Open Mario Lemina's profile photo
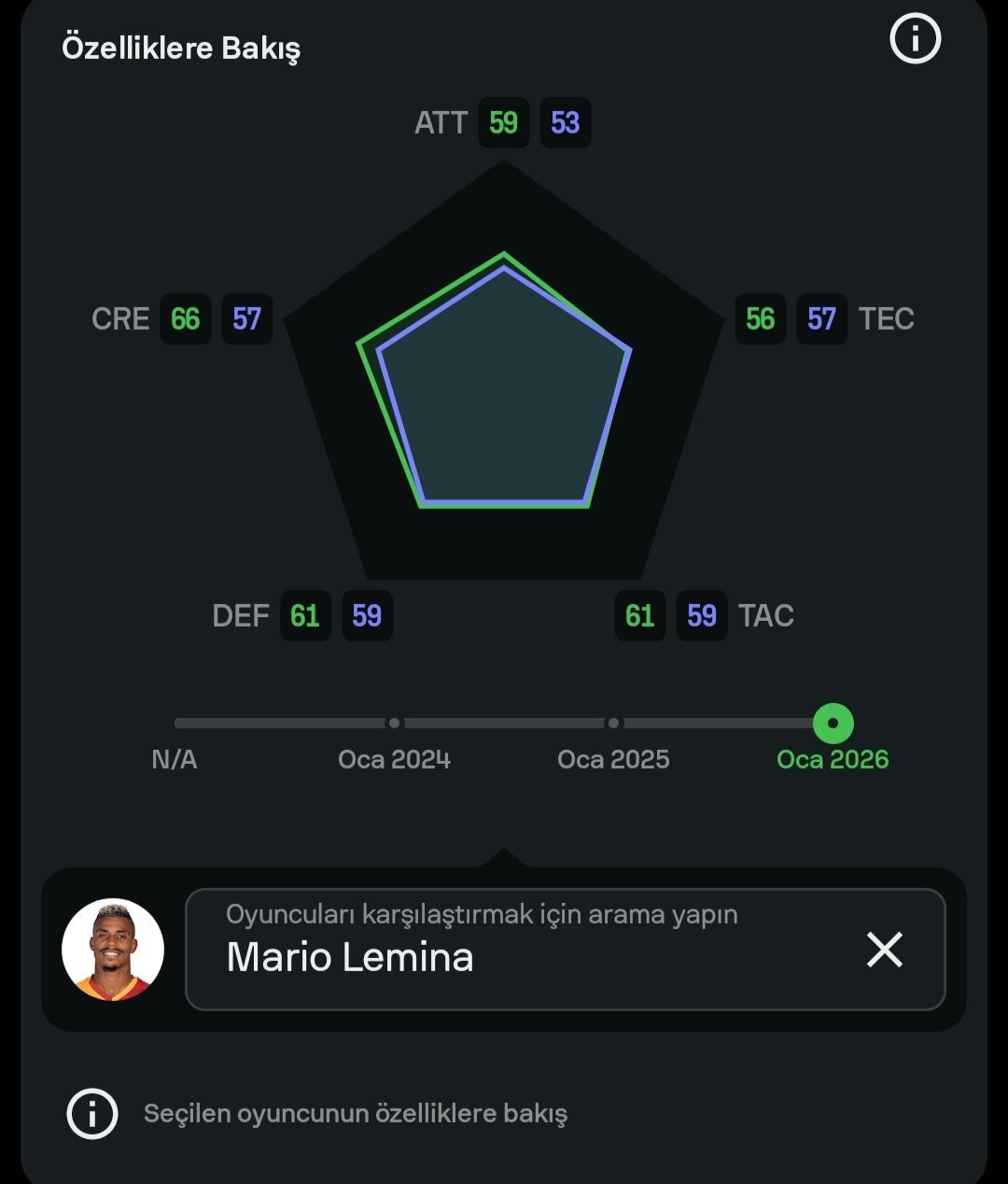The width and height of the screenshot is (1008, 1184). 113,950
